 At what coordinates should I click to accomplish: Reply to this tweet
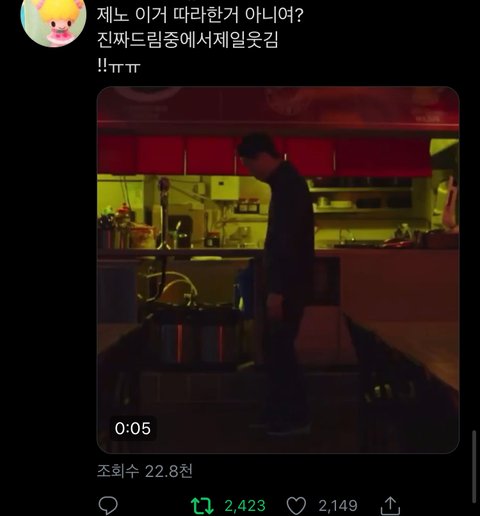108,505
